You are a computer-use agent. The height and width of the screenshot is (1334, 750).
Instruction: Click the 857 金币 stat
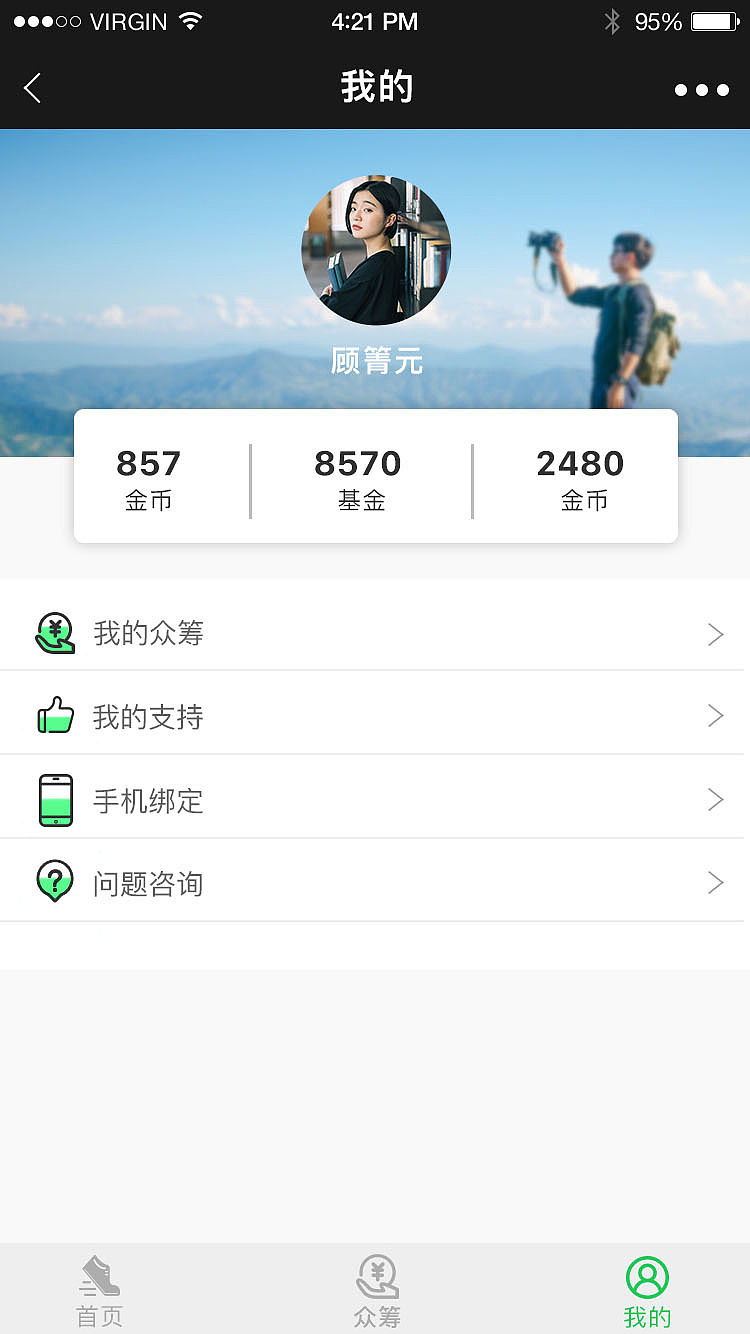pos(150,477)
